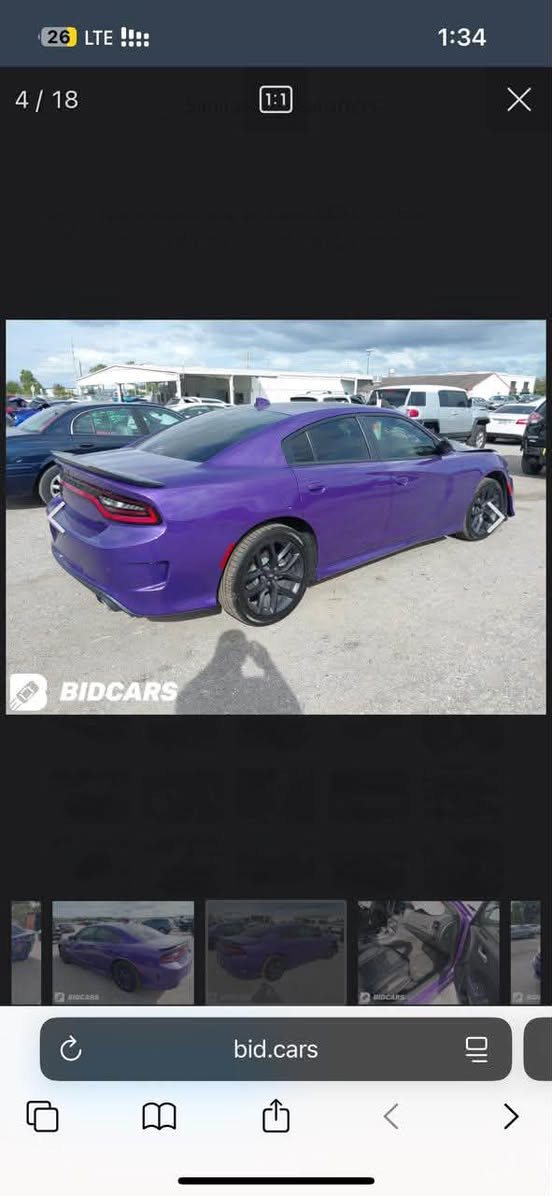This screenshot has width=552, height=1196.
Task: Toggle the 1:1 zoom view
Action: pos(275,99)
